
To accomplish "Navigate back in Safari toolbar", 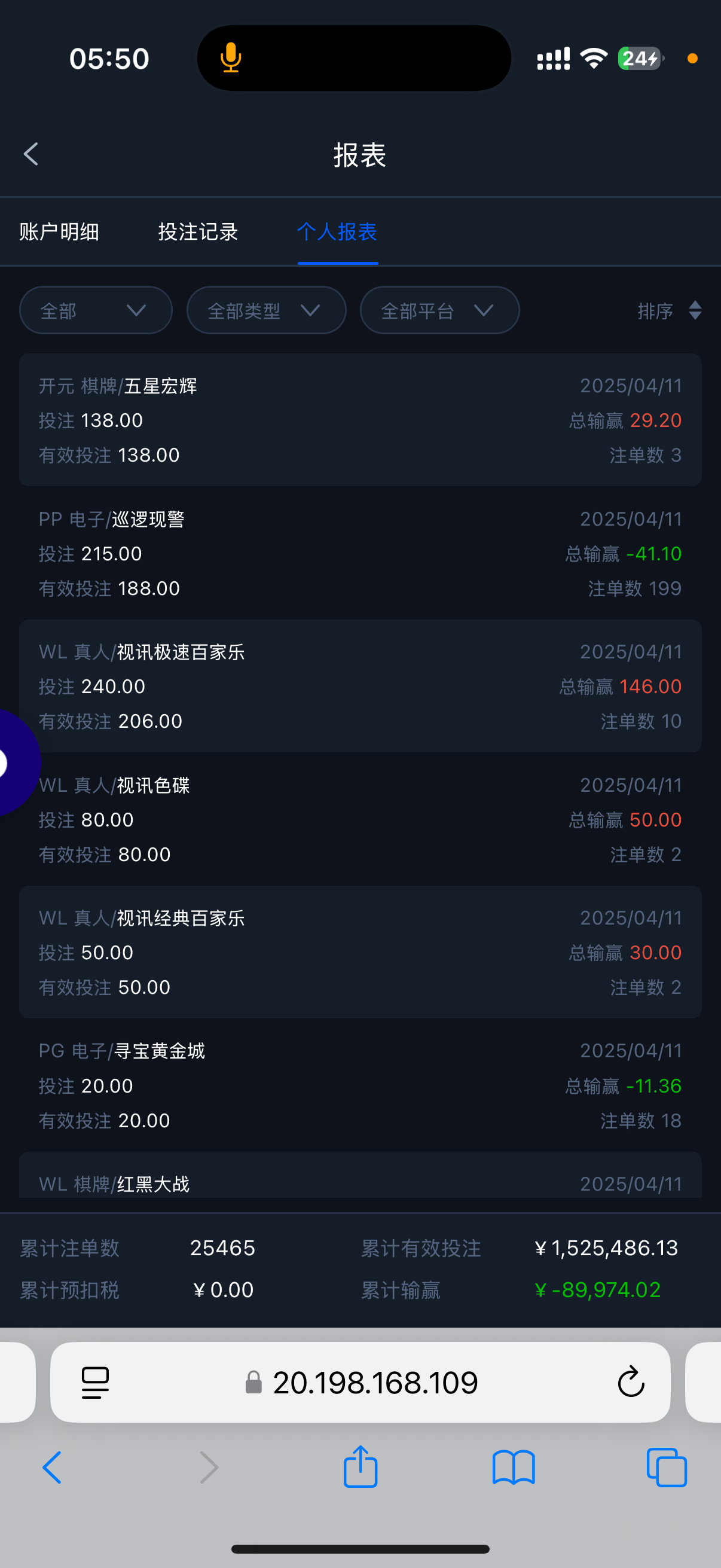I will [53, 1468].
